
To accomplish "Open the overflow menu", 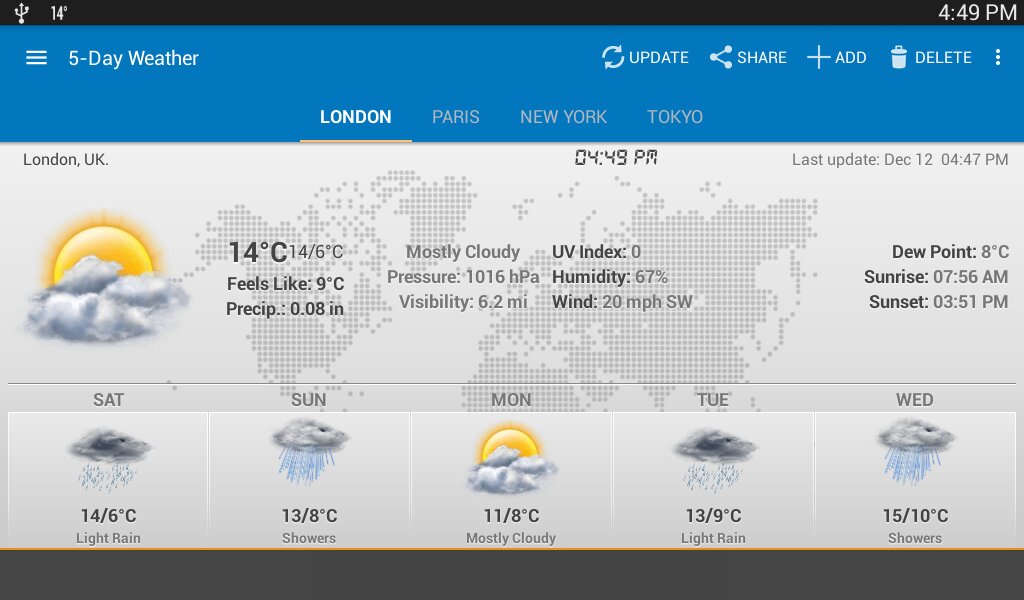I will click(x=997, y=58).
